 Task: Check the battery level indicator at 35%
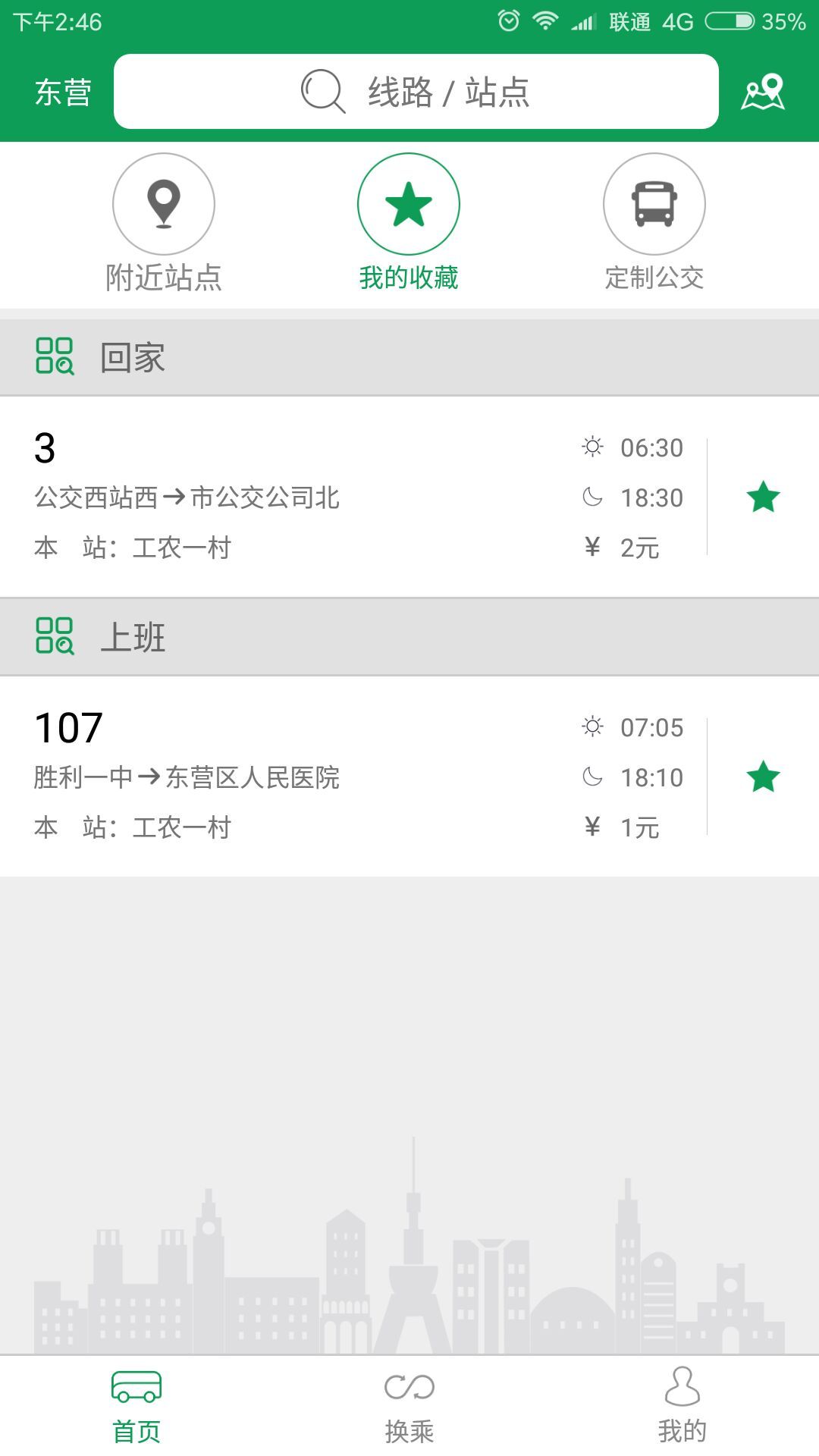(x=730, y=20)
